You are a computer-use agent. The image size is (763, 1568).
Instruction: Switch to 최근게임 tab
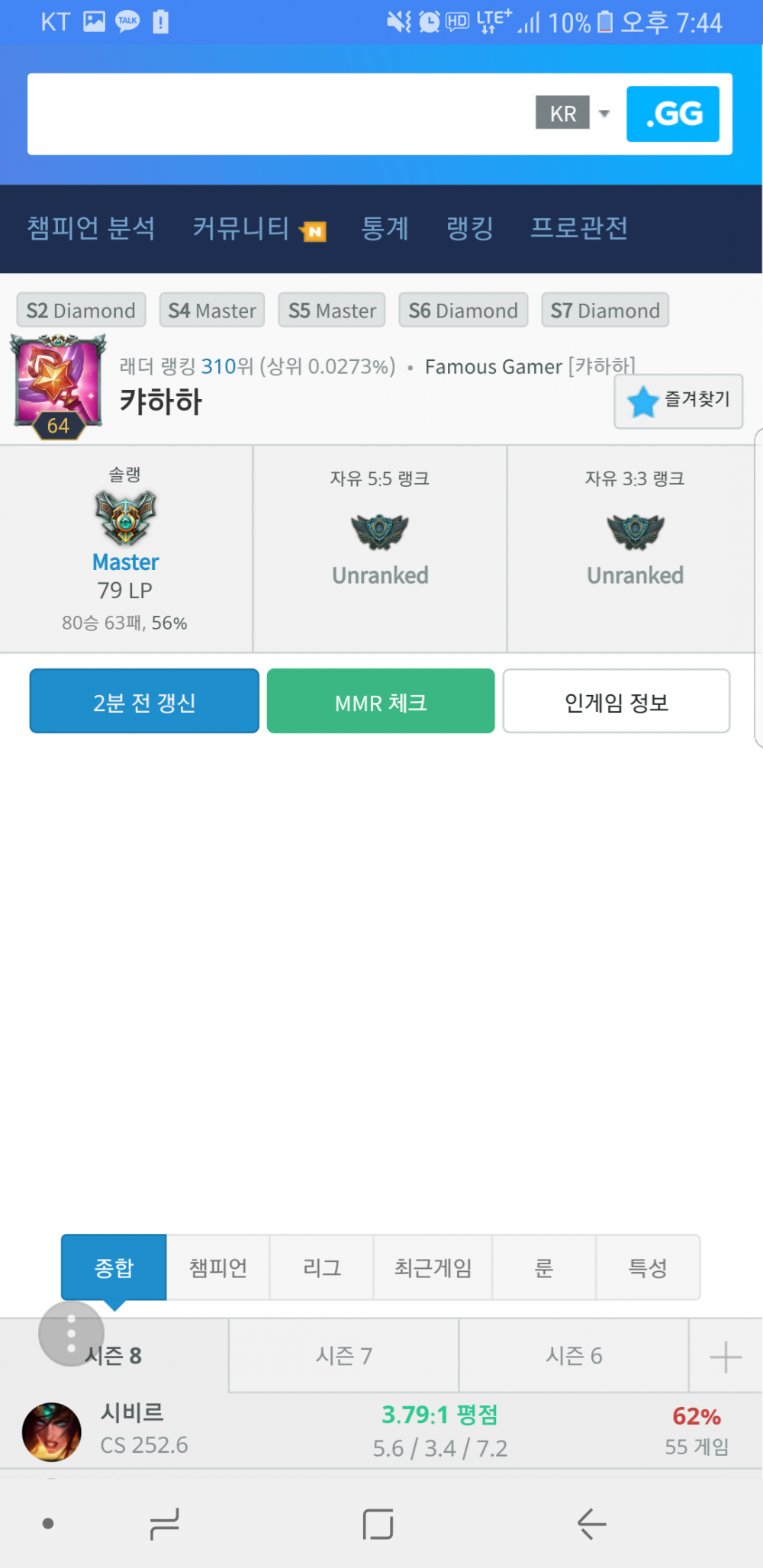pyautogui.click(x=433, y=1267)
